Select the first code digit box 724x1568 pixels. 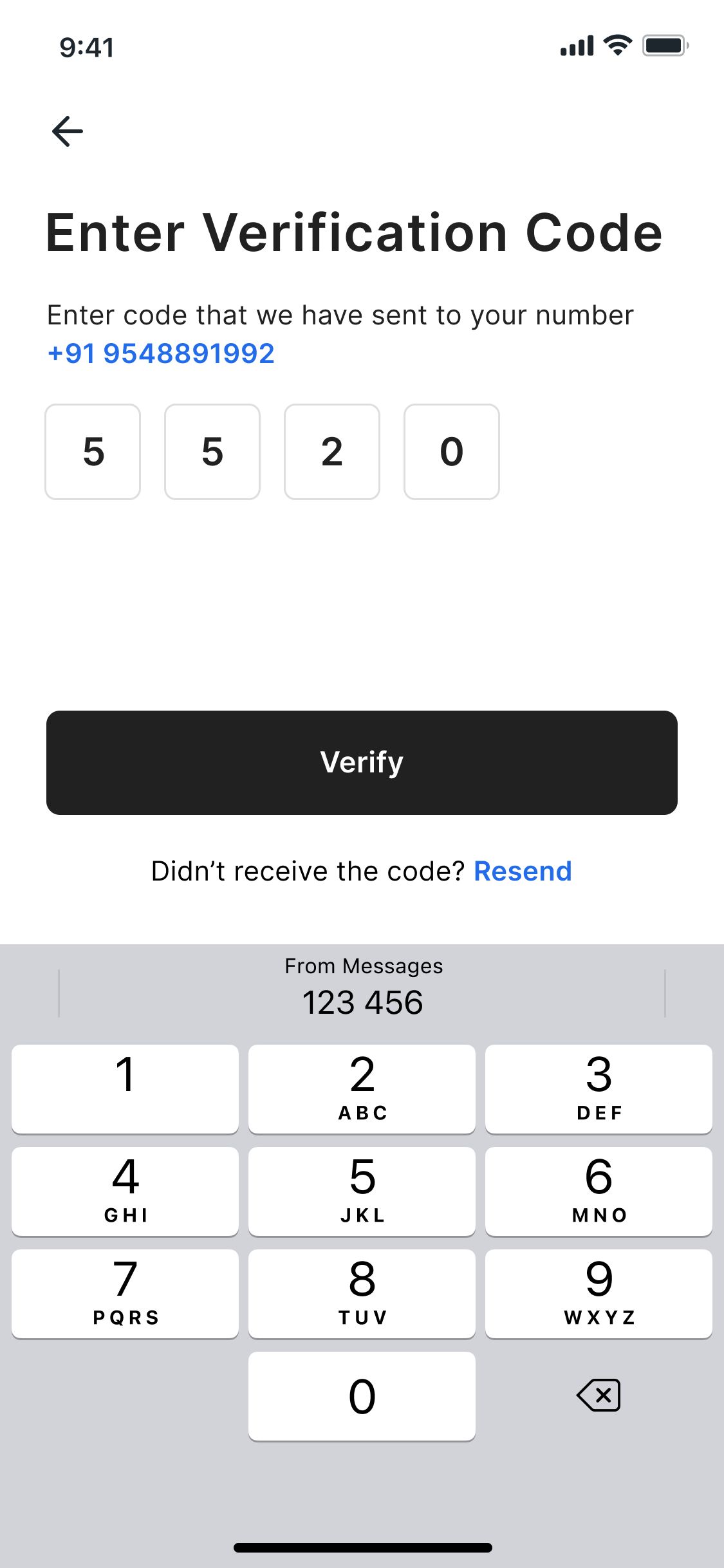[x=93, y=452]
